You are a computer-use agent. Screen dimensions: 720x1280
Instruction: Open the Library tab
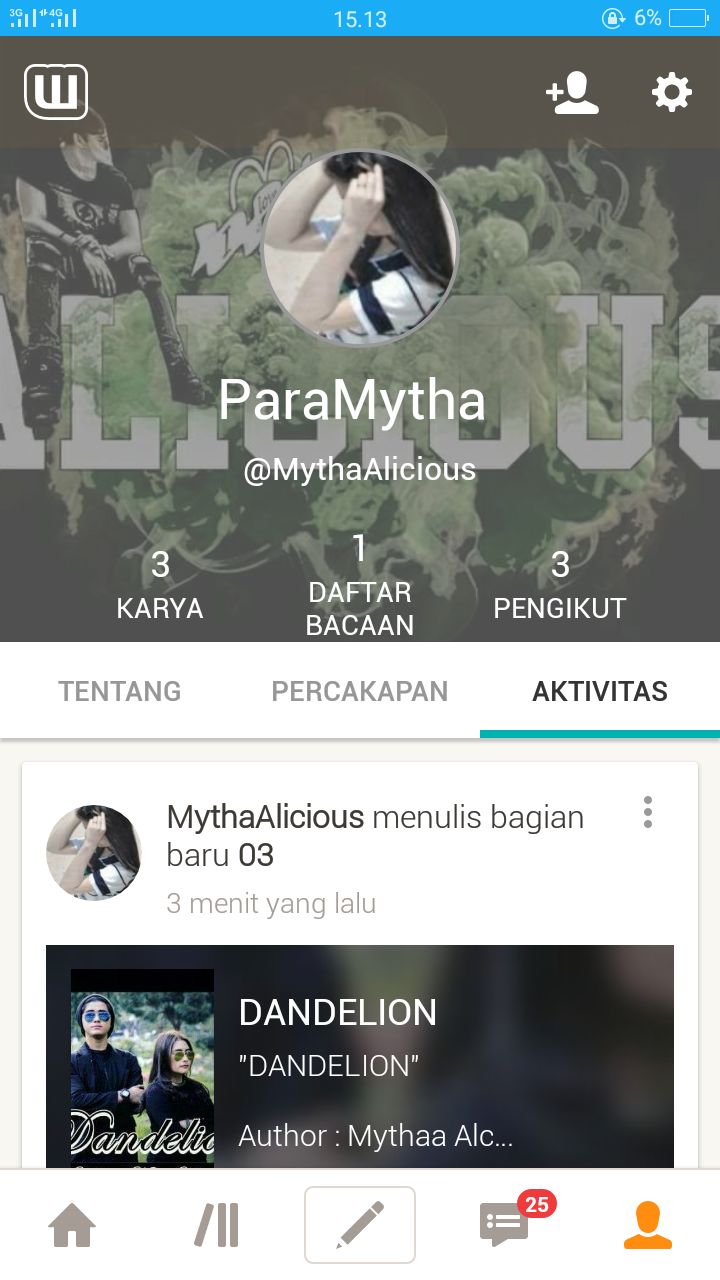[x=216, y=1225]
